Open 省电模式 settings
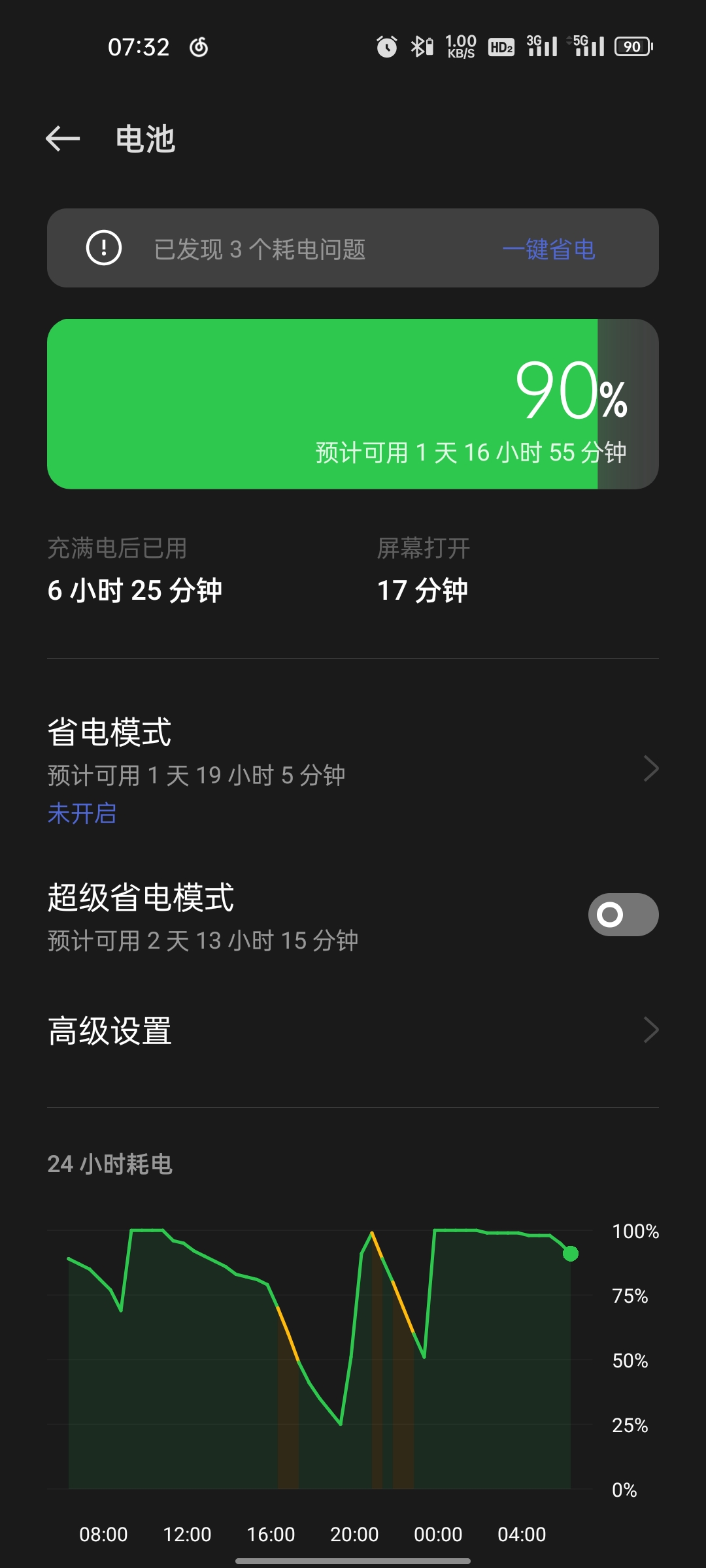This screenshot has width=706, height=1568. click(353, 770)
